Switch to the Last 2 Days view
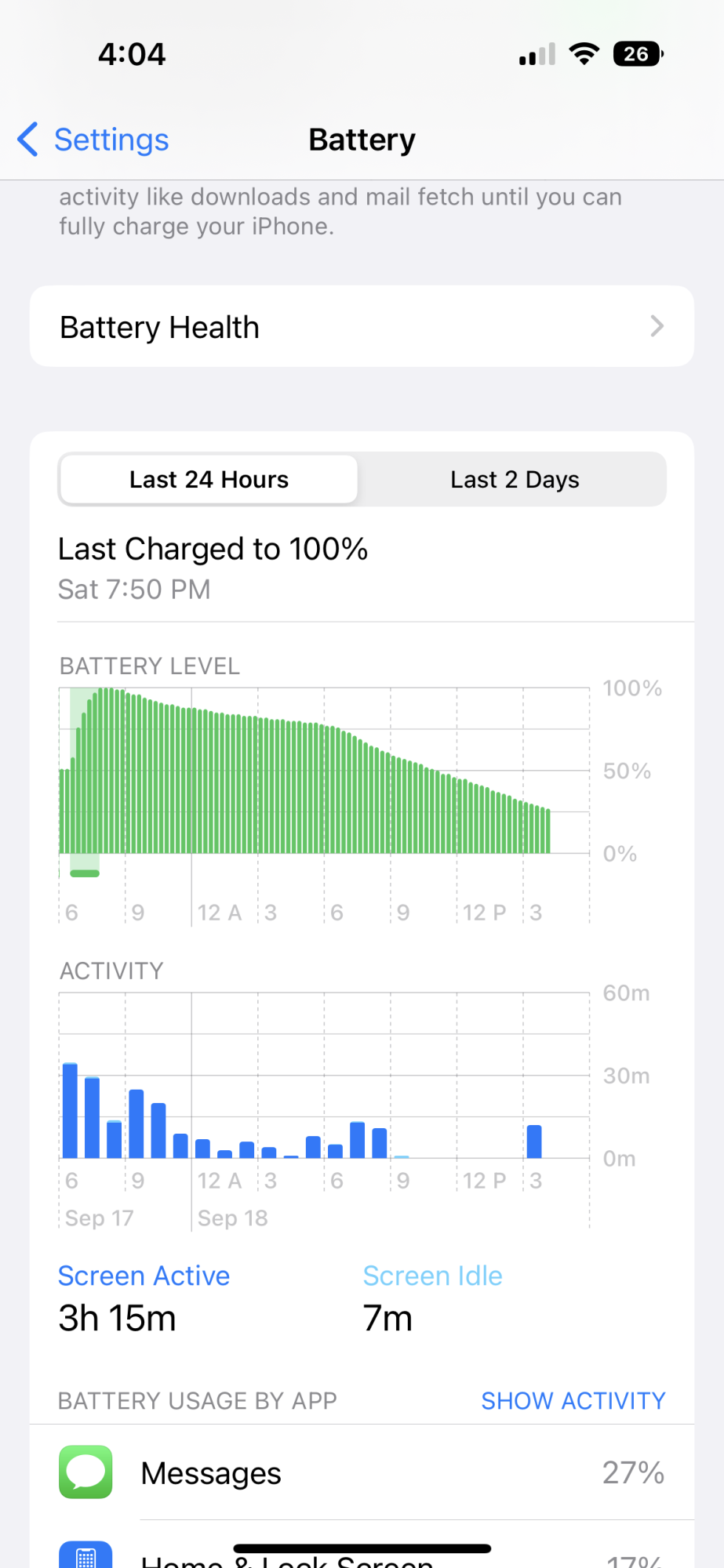 pyautogui.click(x=514, y=480)
